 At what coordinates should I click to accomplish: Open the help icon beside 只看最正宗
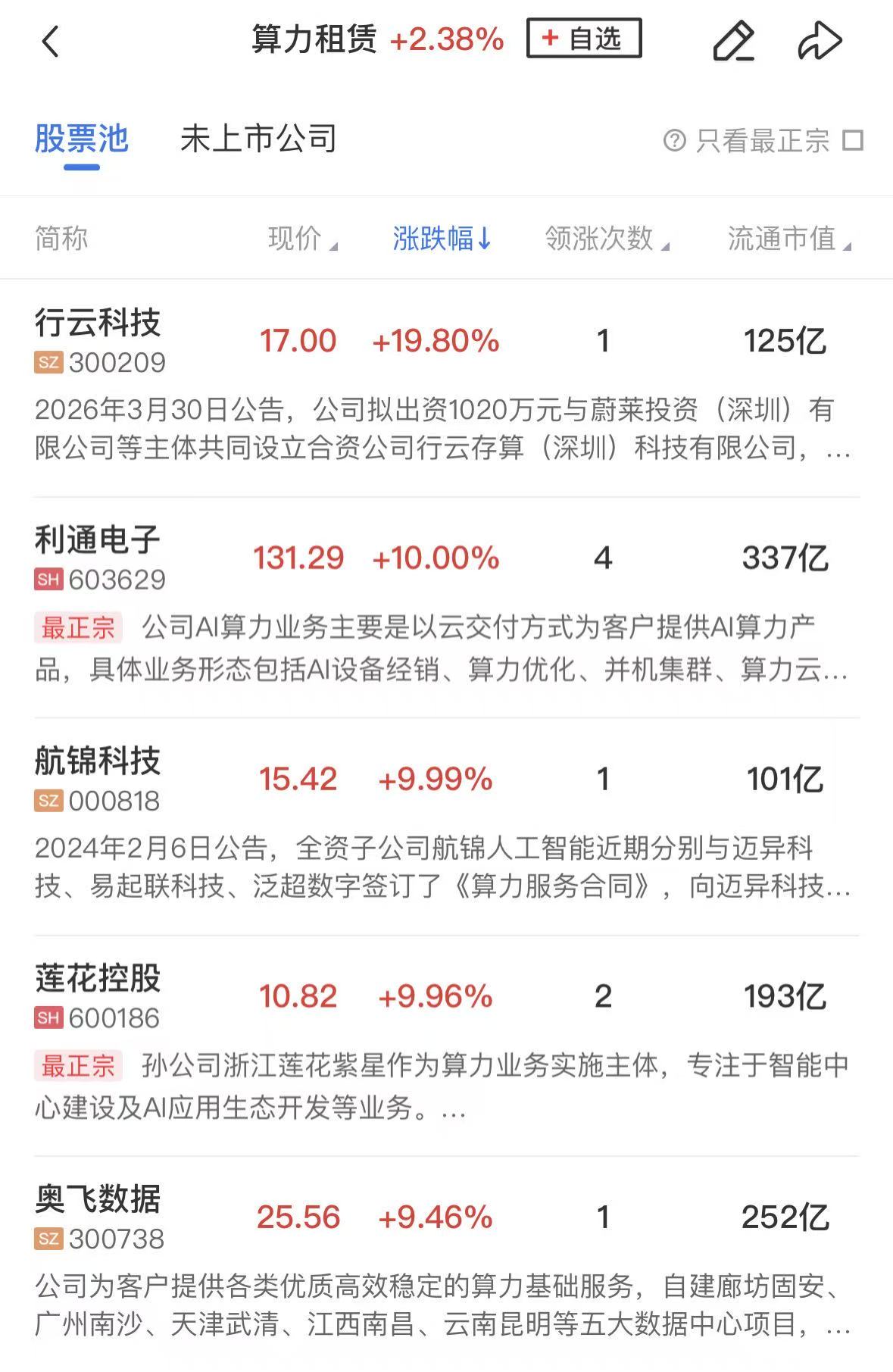pyautogui.click(x=674, y=141)
